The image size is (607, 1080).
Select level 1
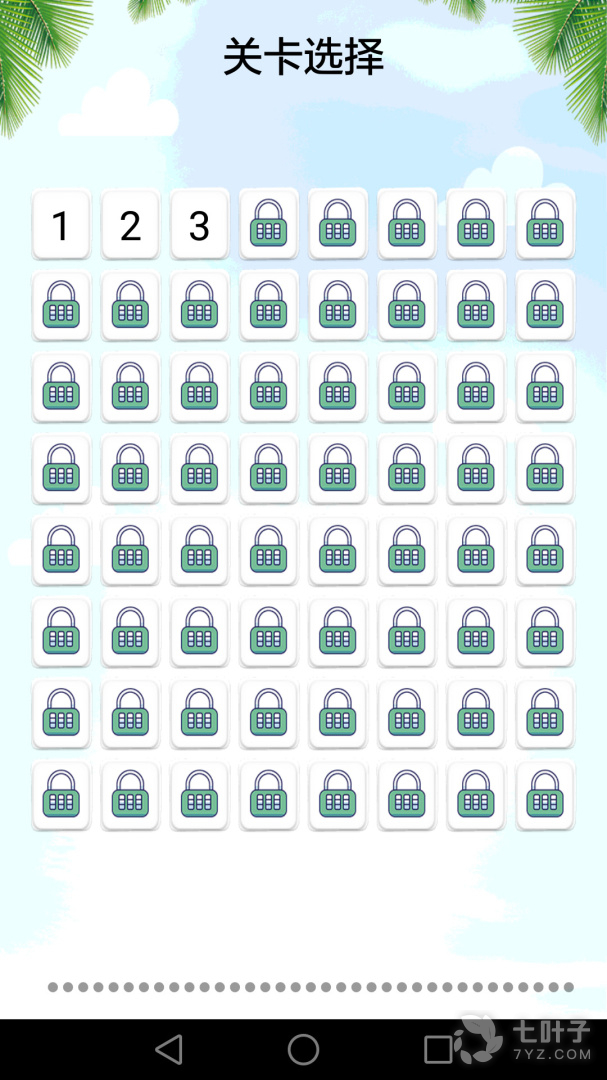click(x=61, y=225)
